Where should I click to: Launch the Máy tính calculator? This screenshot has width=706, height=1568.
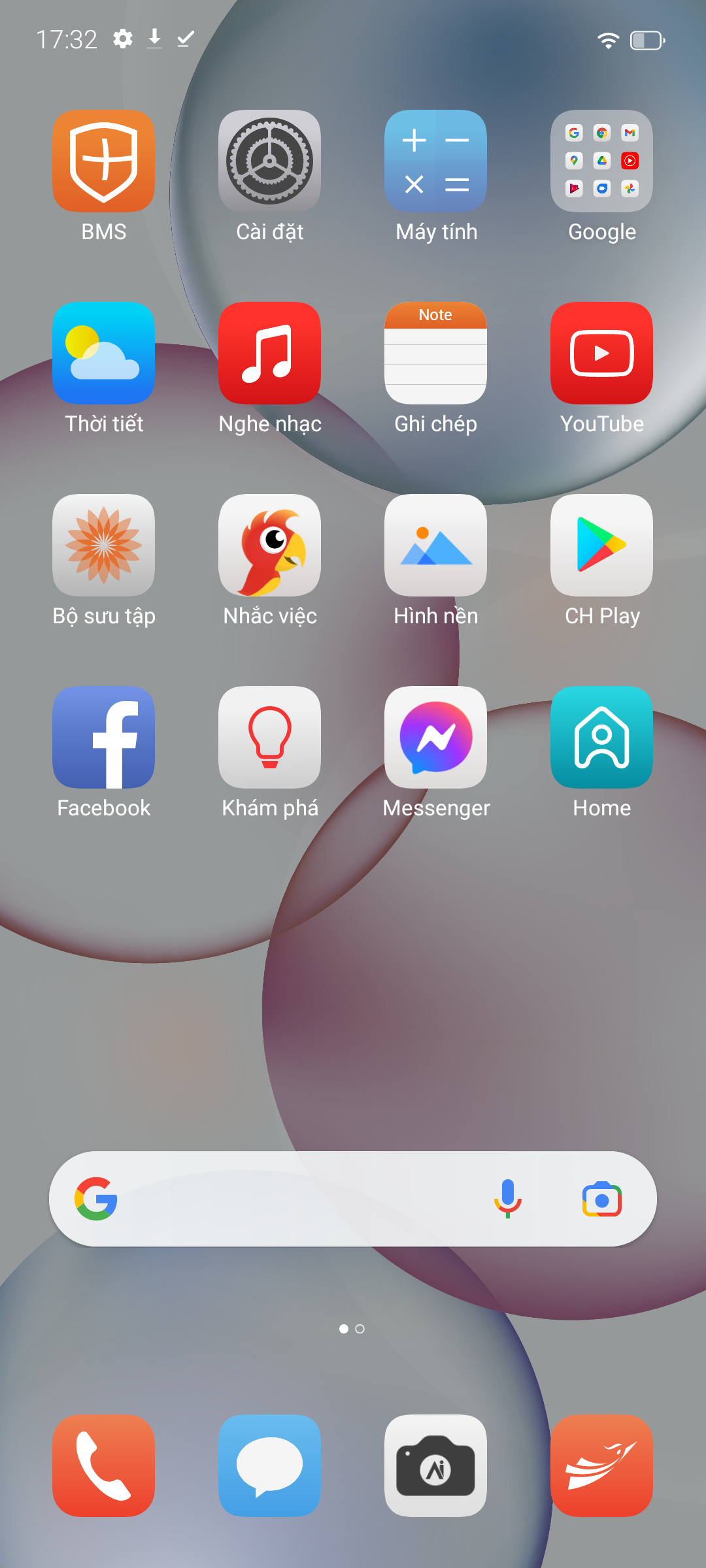tap(435, 161)
